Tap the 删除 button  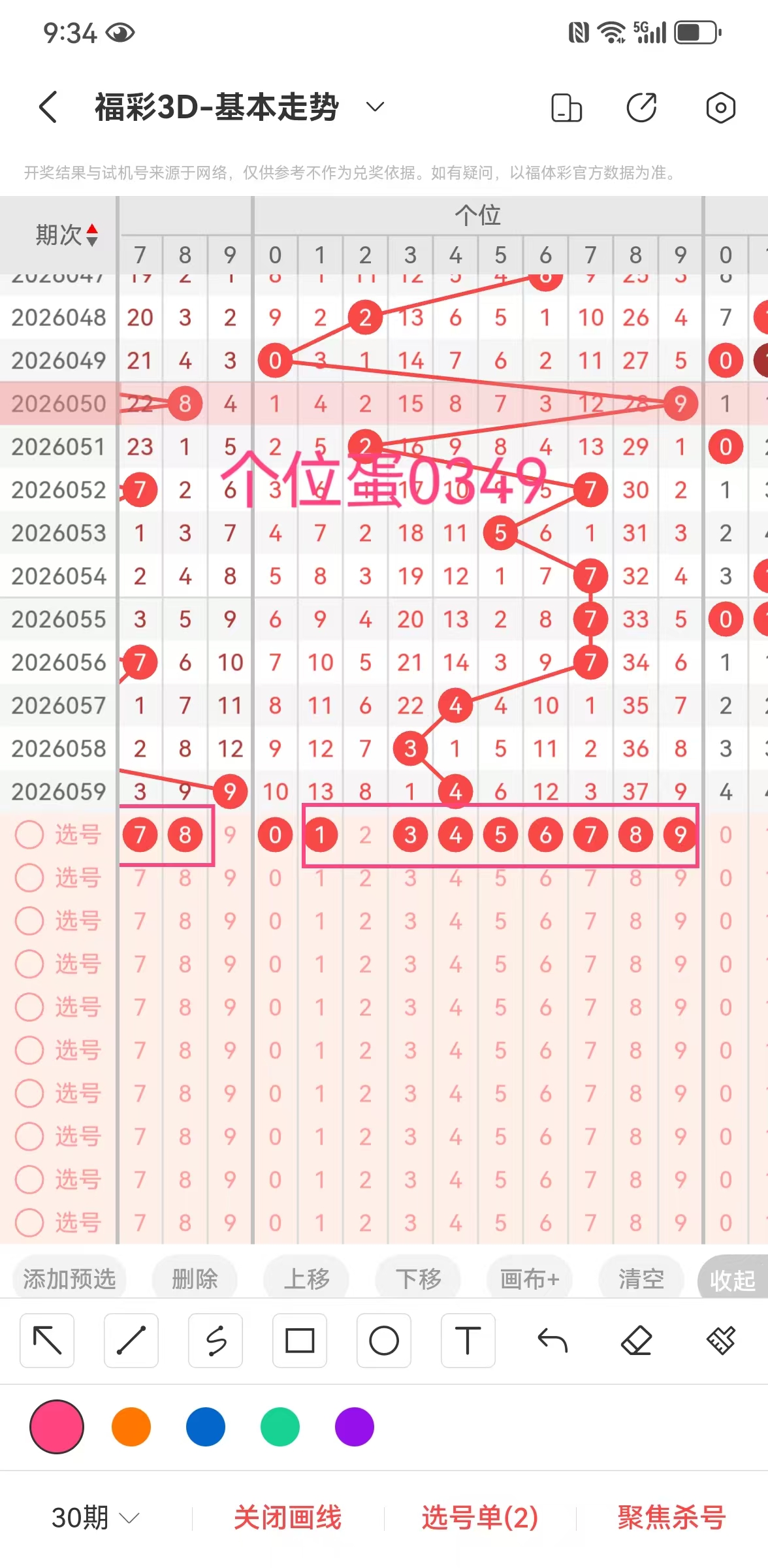[x=194, y=1279]
